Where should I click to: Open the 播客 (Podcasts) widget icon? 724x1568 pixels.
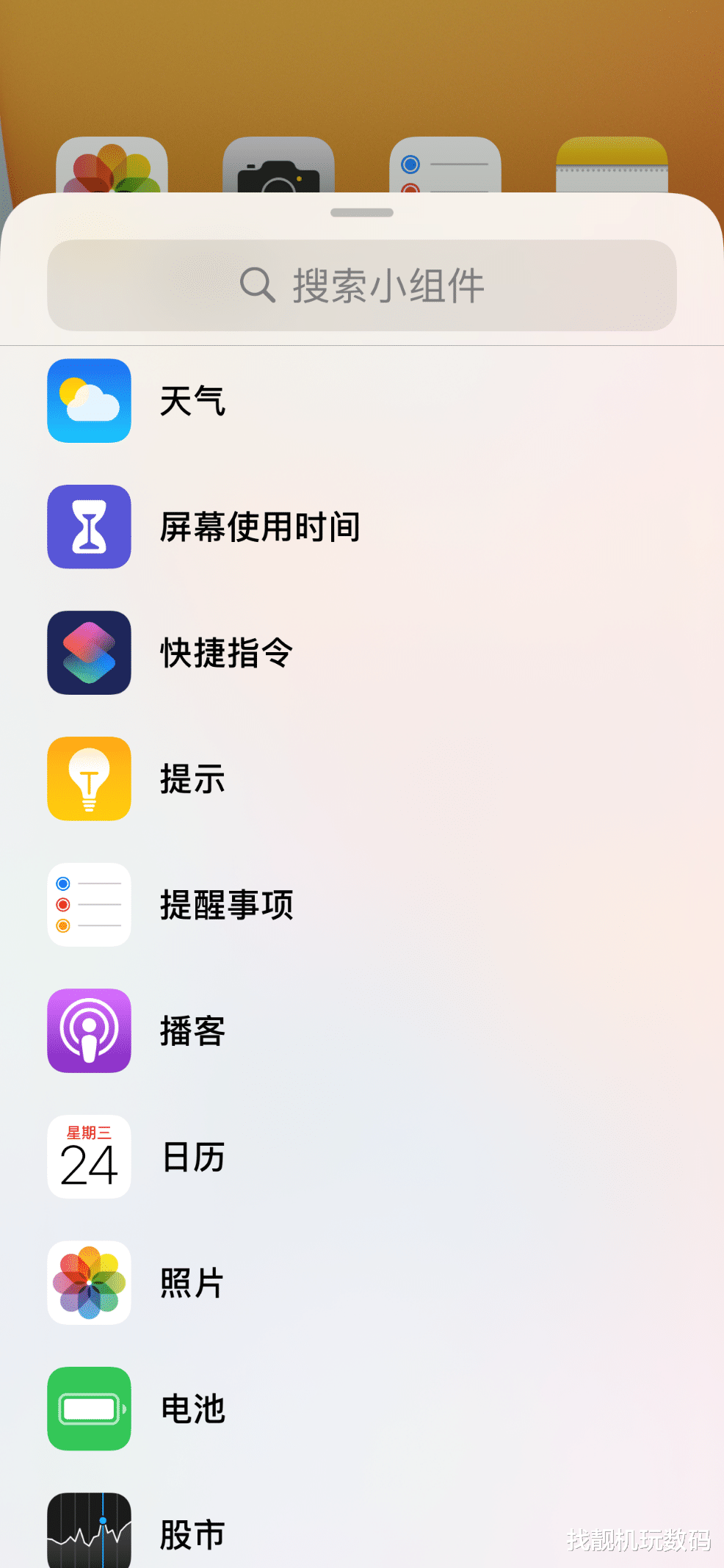(88, 1031)
